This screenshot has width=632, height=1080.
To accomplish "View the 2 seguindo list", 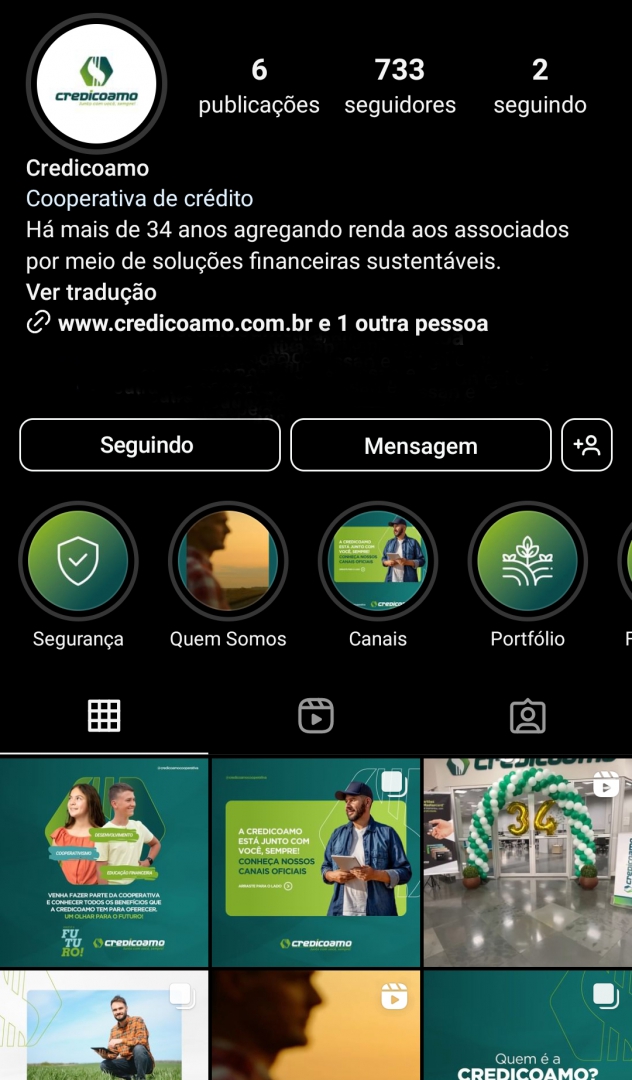I will click(x=539, y=86).
